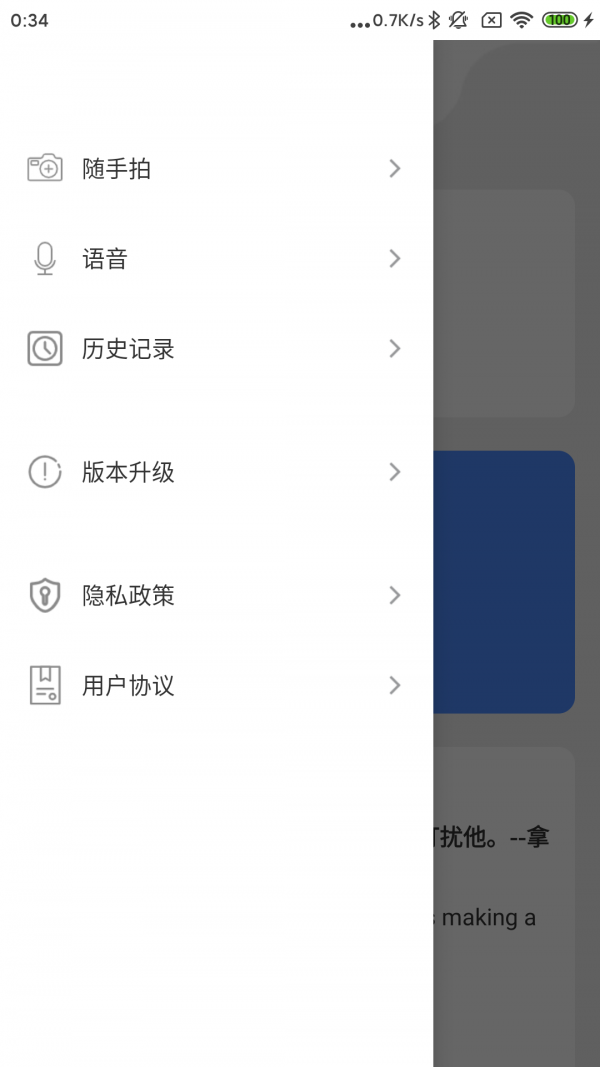Viewport: 600px width, 1067px height.
Task: Select the 语音 voice option
Action: [215, 259]
